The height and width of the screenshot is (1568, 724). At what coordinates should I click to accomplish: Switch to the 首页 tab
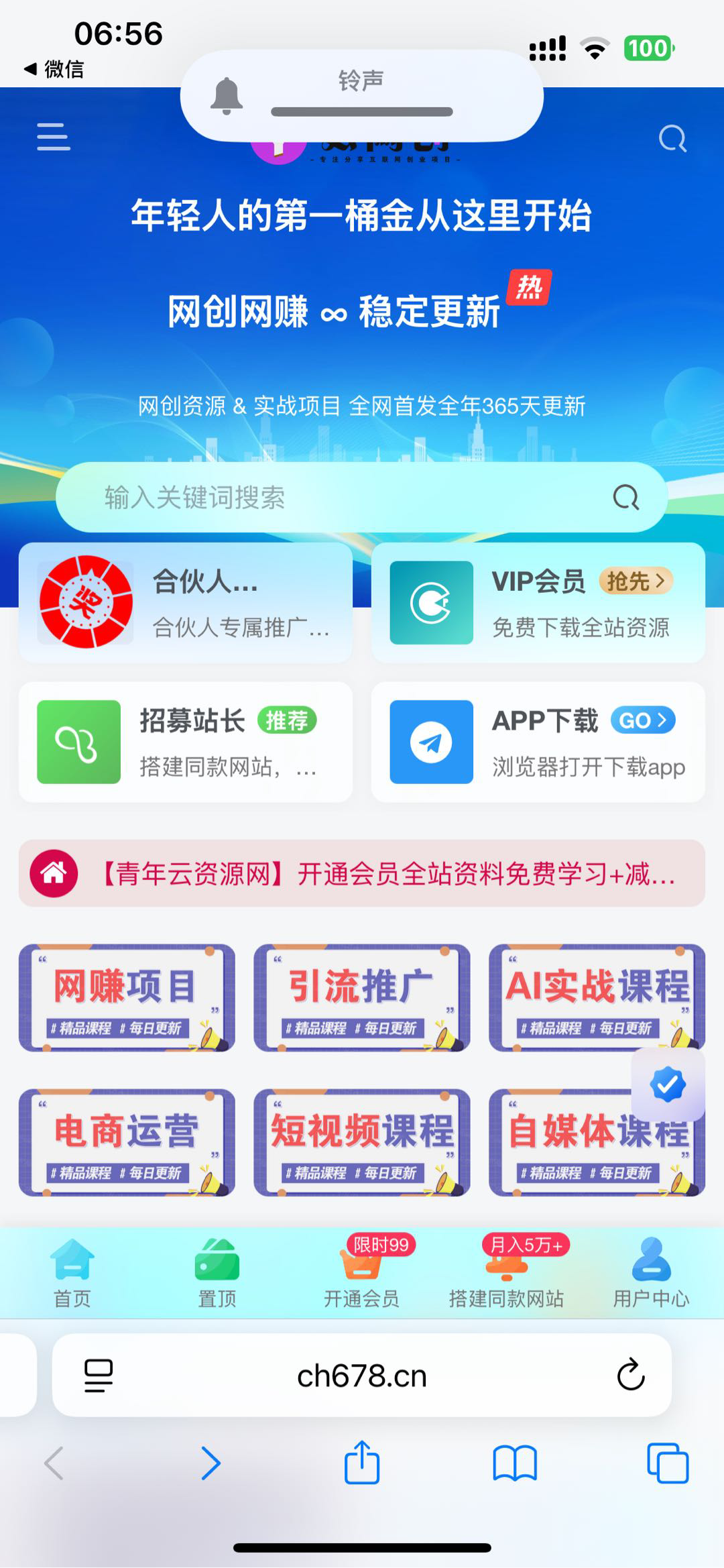click(x=72, y=1273)
